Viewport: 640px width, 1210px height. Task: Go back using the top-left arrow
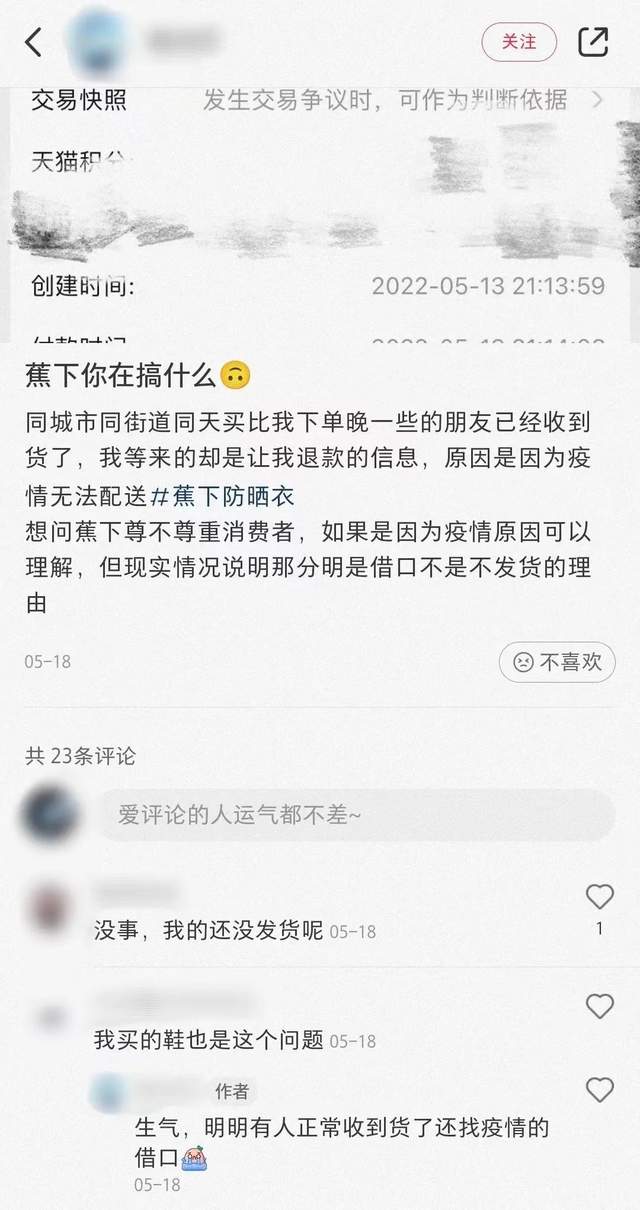(x=34, y=42)
